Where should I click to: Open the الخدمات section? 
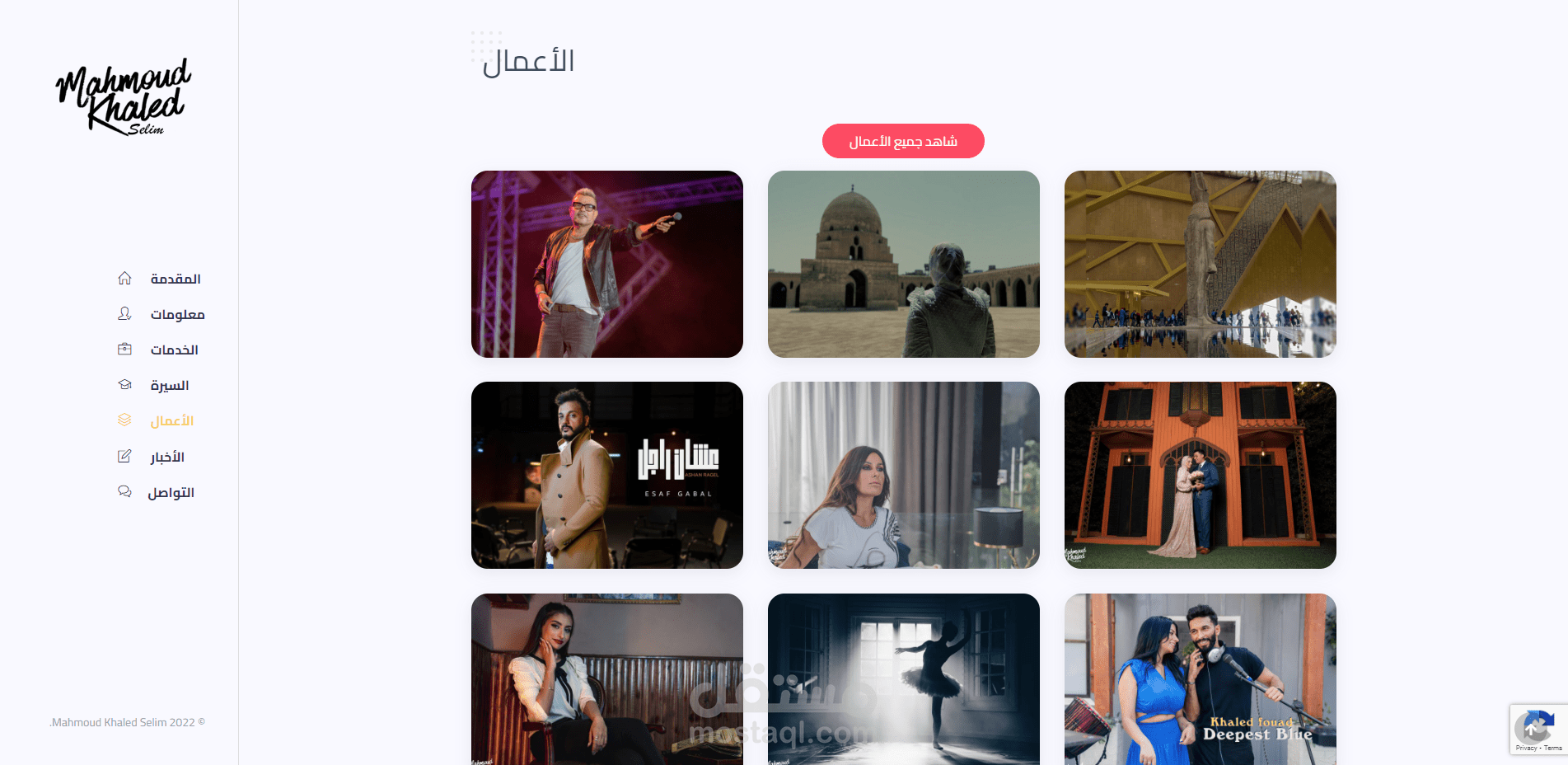pyautogui.click(x=174, y=350)
